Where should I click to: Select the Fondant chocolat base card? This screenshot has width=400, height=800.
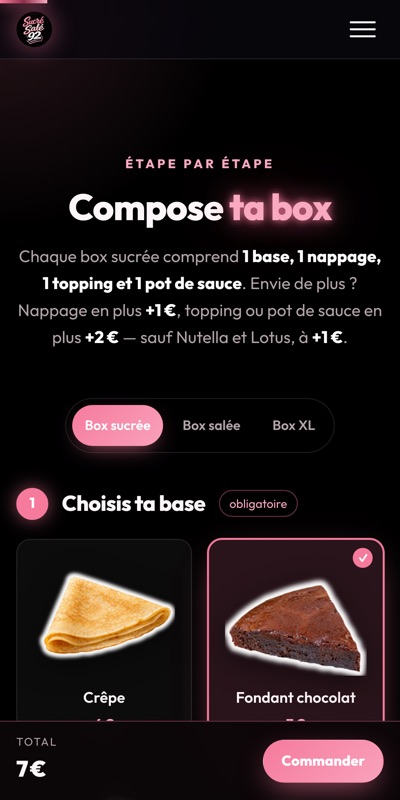pos(296,630)
